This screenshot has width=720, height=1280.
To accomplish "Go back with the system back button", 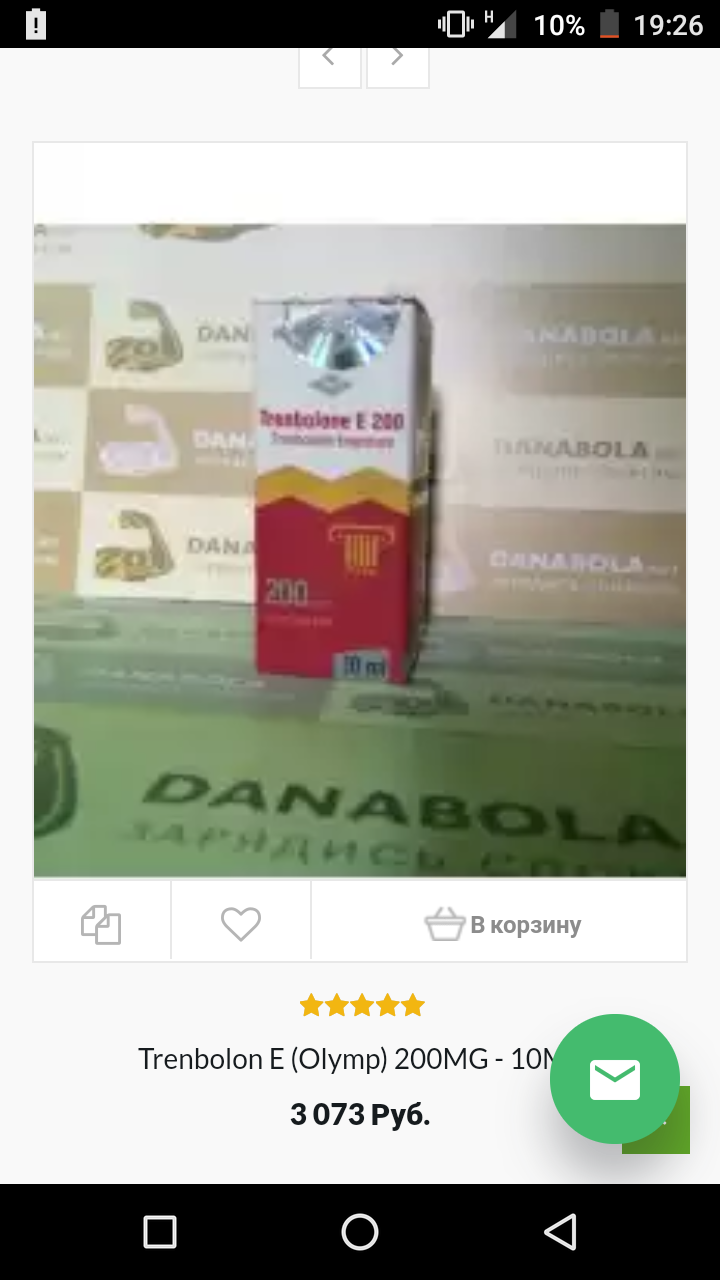I will 560,1232.
